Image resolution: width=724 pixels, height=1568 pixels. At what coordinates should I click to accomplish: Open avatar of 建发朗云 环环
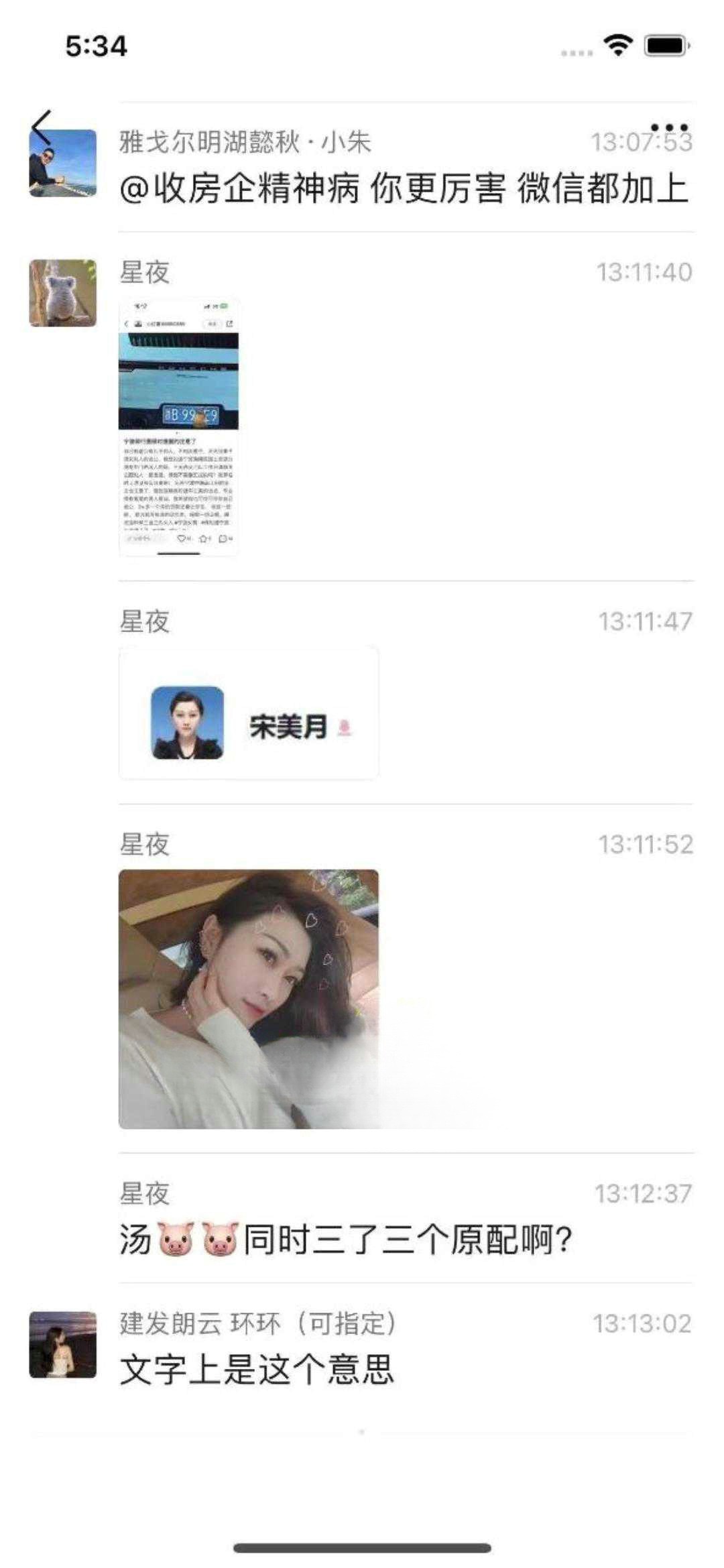coord(63,1345)
